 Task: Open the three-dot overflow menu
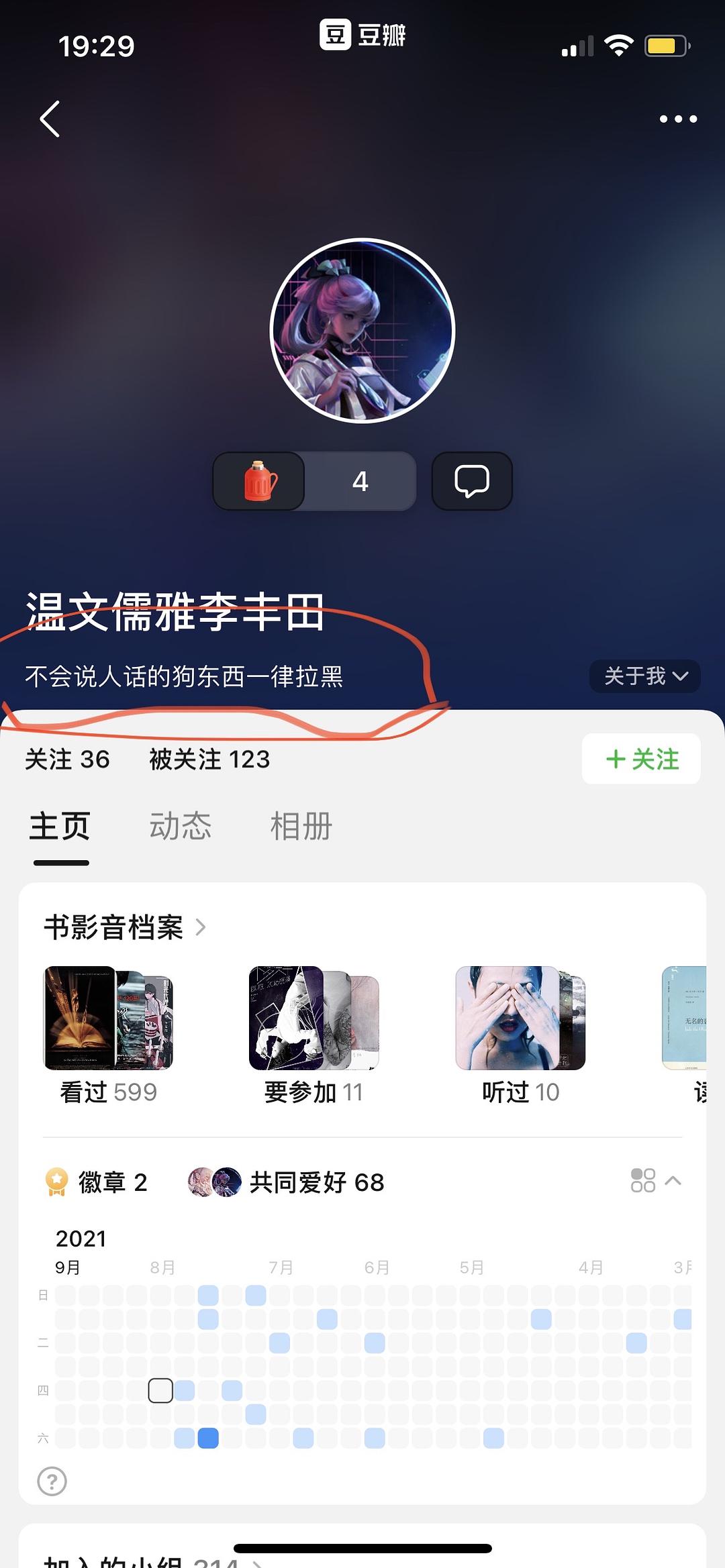tap(678, 119)
